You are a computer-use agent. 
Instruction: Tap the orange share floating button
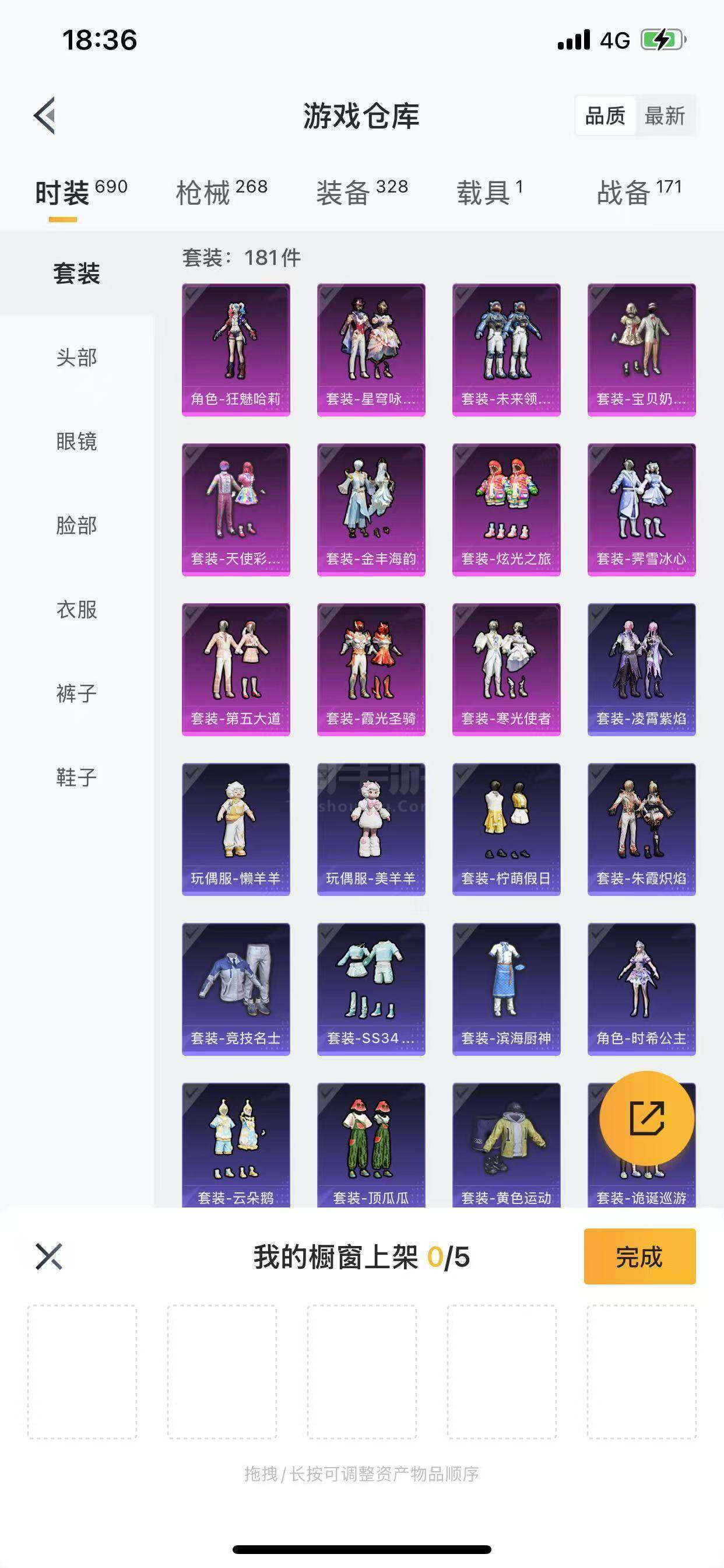[x=646, y=1118]
